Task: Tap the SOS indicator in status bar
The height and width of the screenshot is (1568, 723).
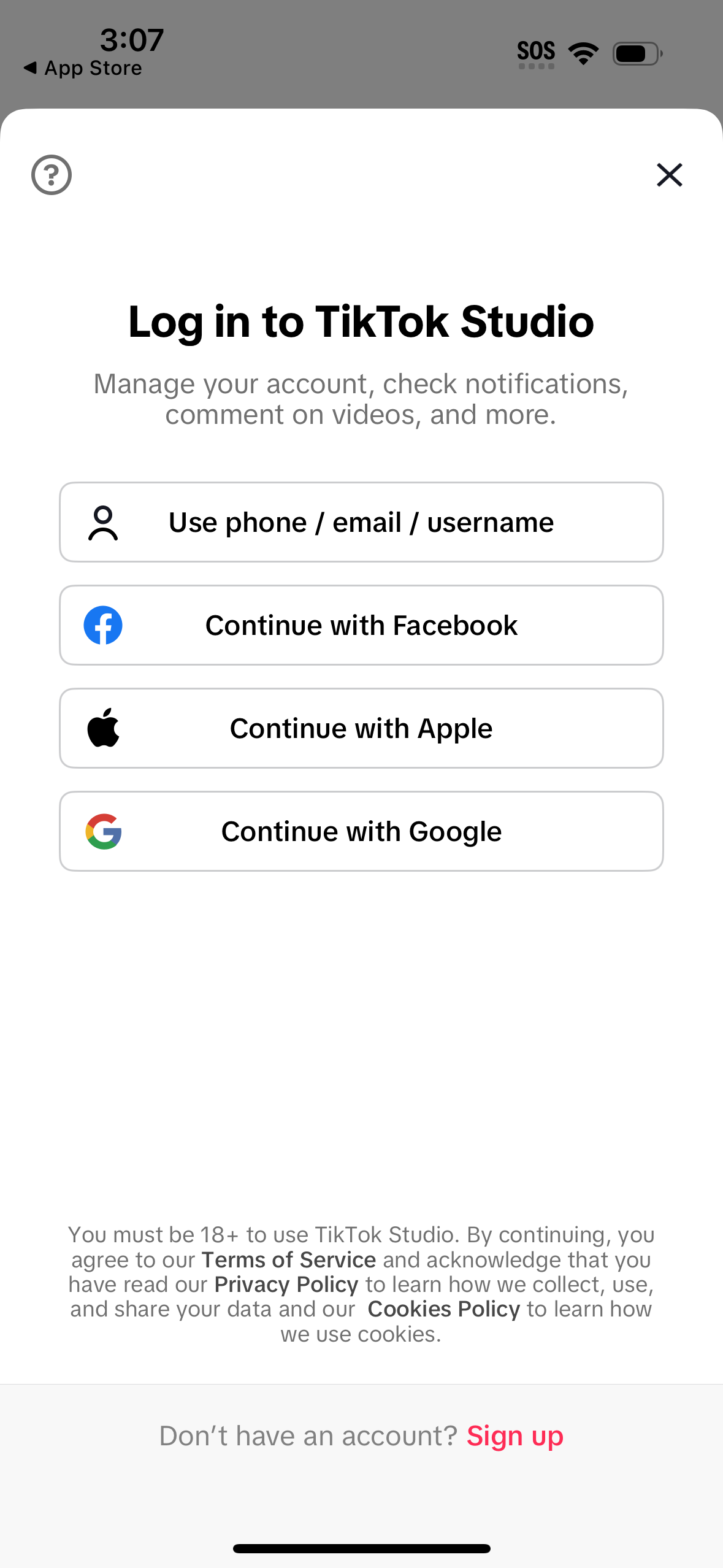Action: point(537,52)
